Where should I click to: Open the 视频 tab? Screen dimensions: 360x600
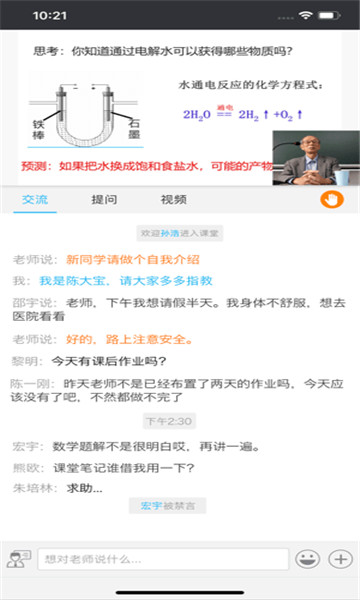click(173, 199)
